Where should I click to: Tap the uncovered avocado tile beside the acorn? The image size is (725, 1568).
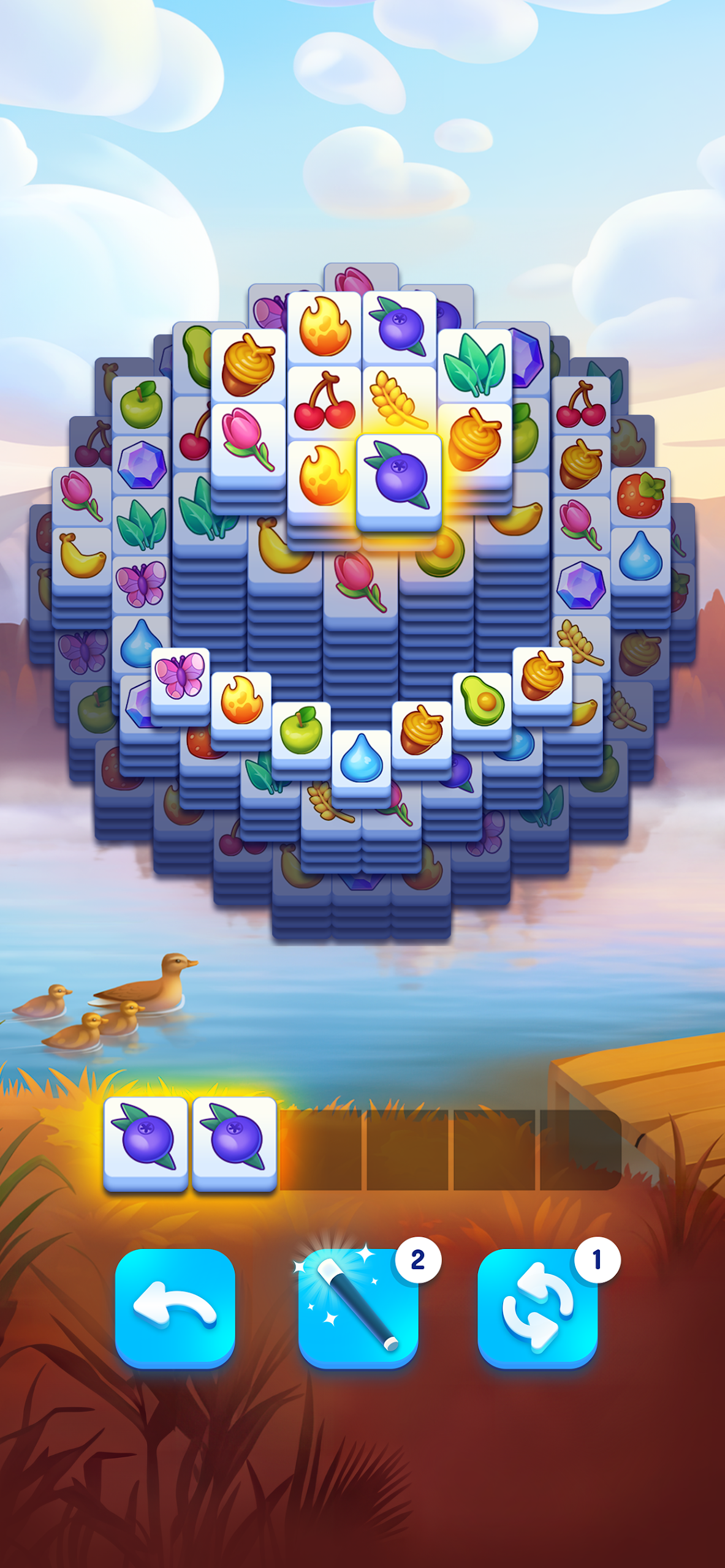click(482, 702)
